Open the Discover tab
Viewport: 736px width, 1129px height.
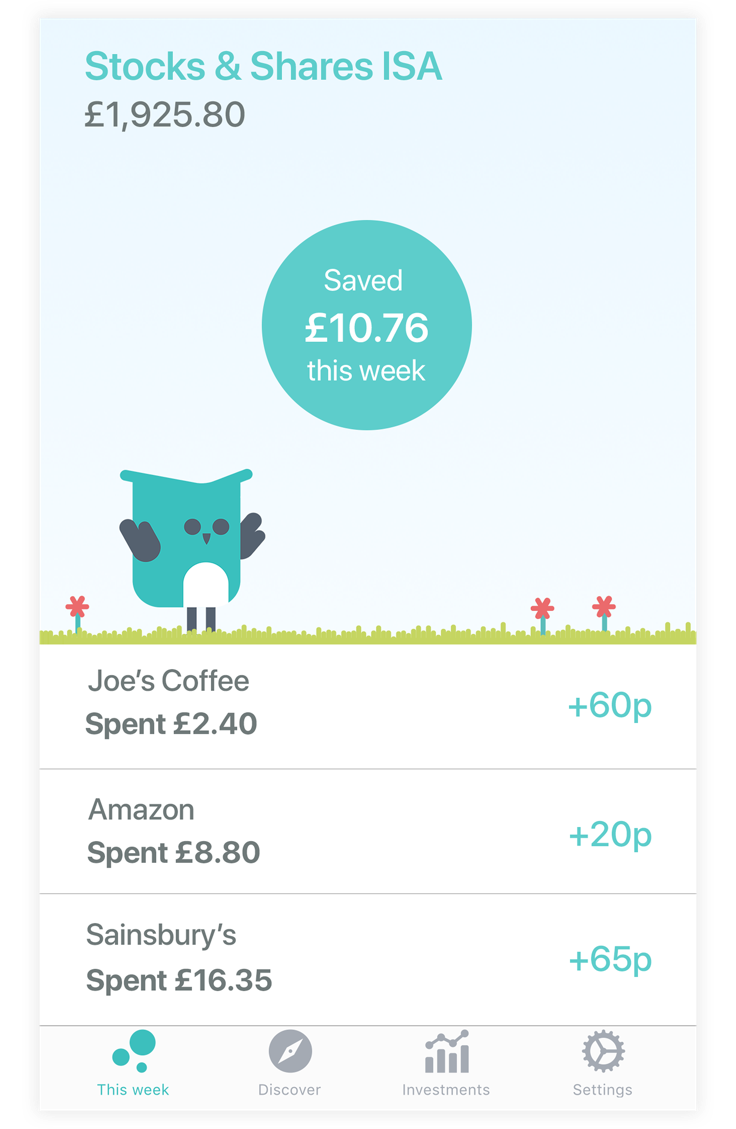[x=290, y=1064]
